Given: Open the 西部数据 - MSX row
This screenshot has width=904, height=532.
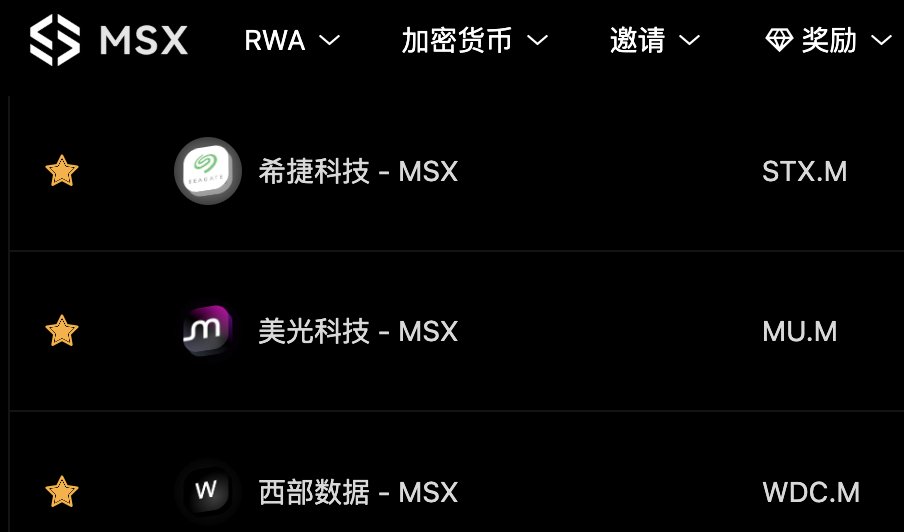Looking at the screenshot, I should pyautogui.click(x=357, y=492).
